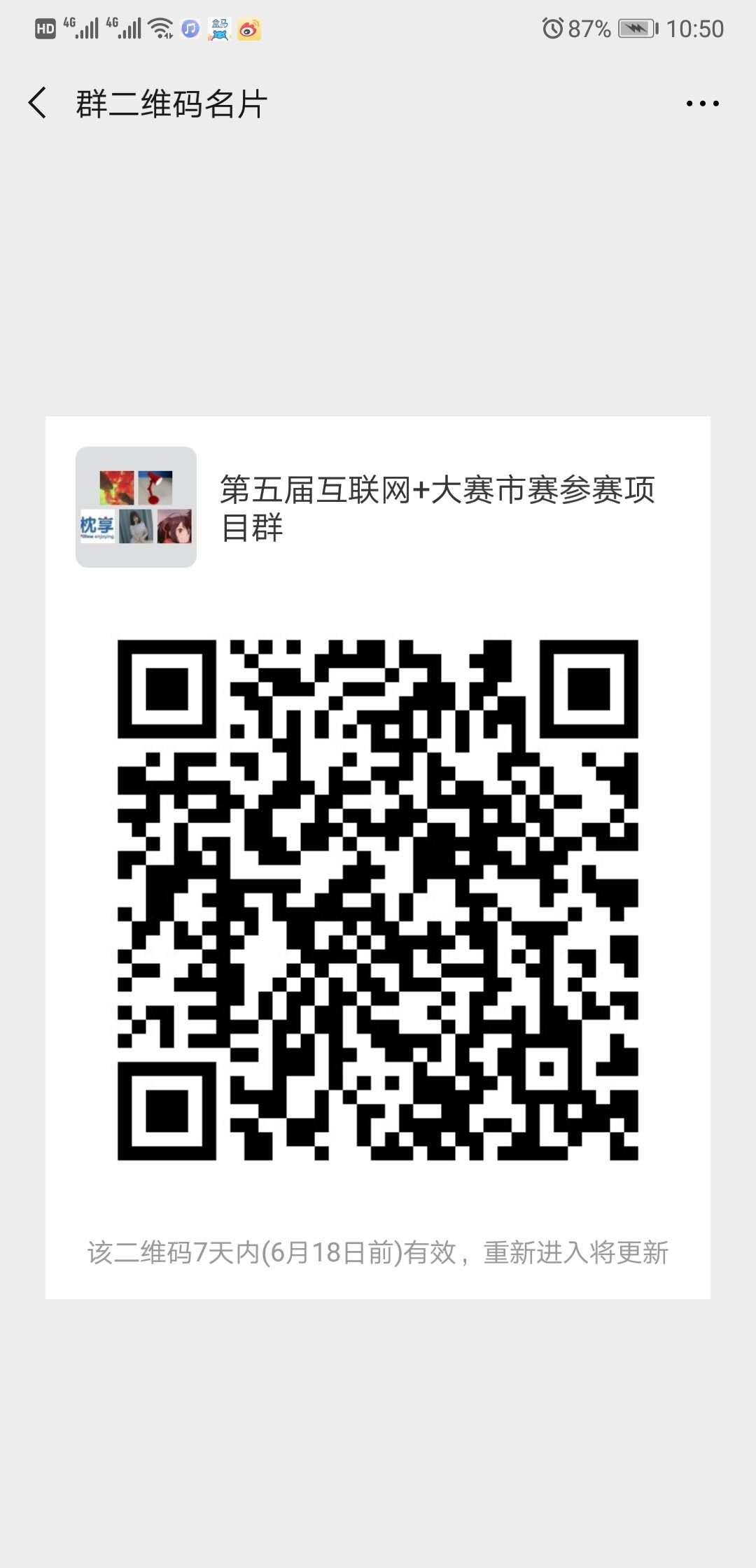Go back from the group QR code card
The width and height of the screenshot is (756, 1568).
pyautogui.click(x=38, y=103)
